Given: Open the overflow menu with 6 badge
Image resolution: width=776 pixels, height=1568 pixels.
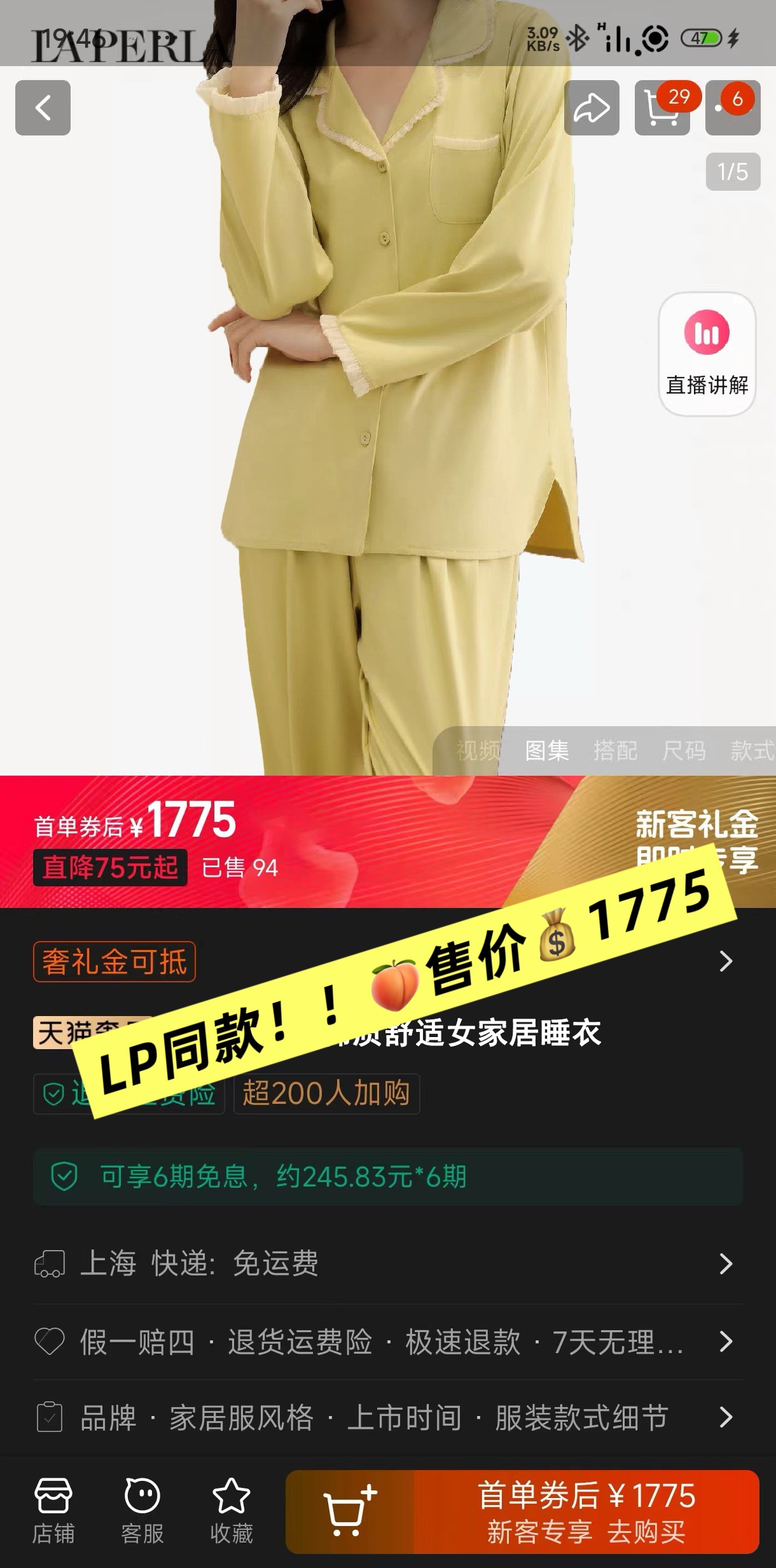Looking at the screenshot, I should pos(733,107).
